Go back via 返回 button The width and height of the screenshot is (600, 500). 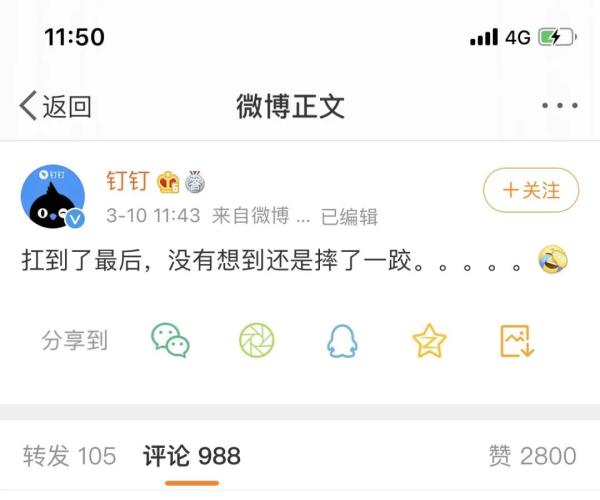56,106
